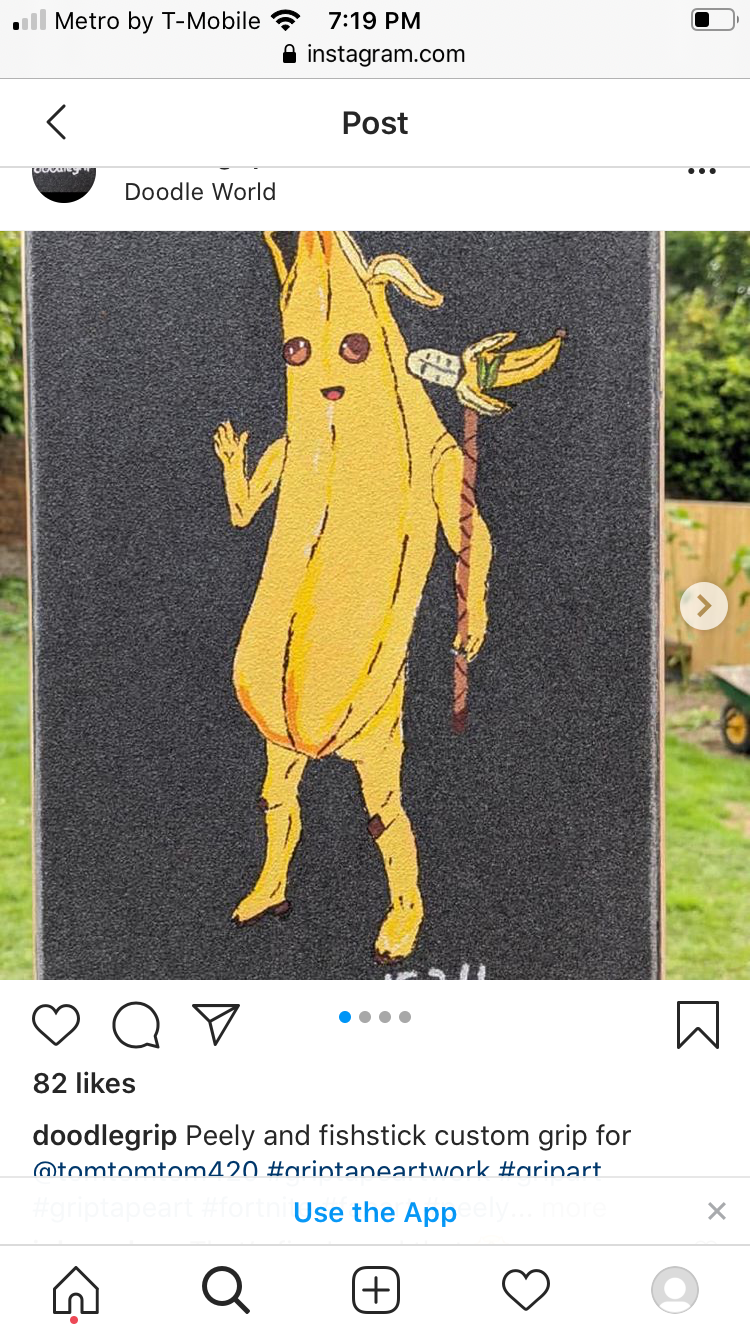Open doodlegrip's profile picture avatar

(x=64, y=182)
